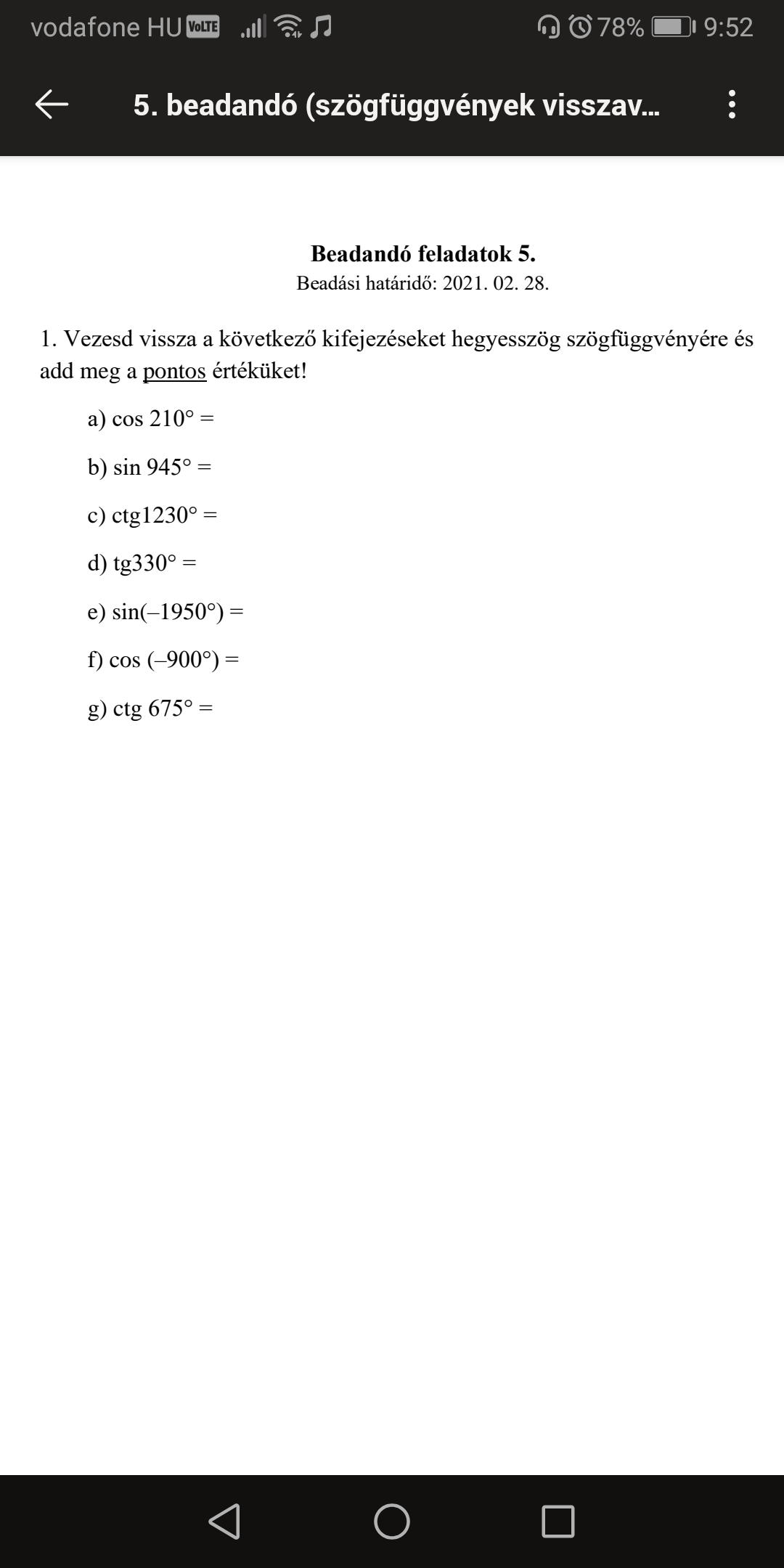Tap the system back triangle button

click(x=224, y=1520)
